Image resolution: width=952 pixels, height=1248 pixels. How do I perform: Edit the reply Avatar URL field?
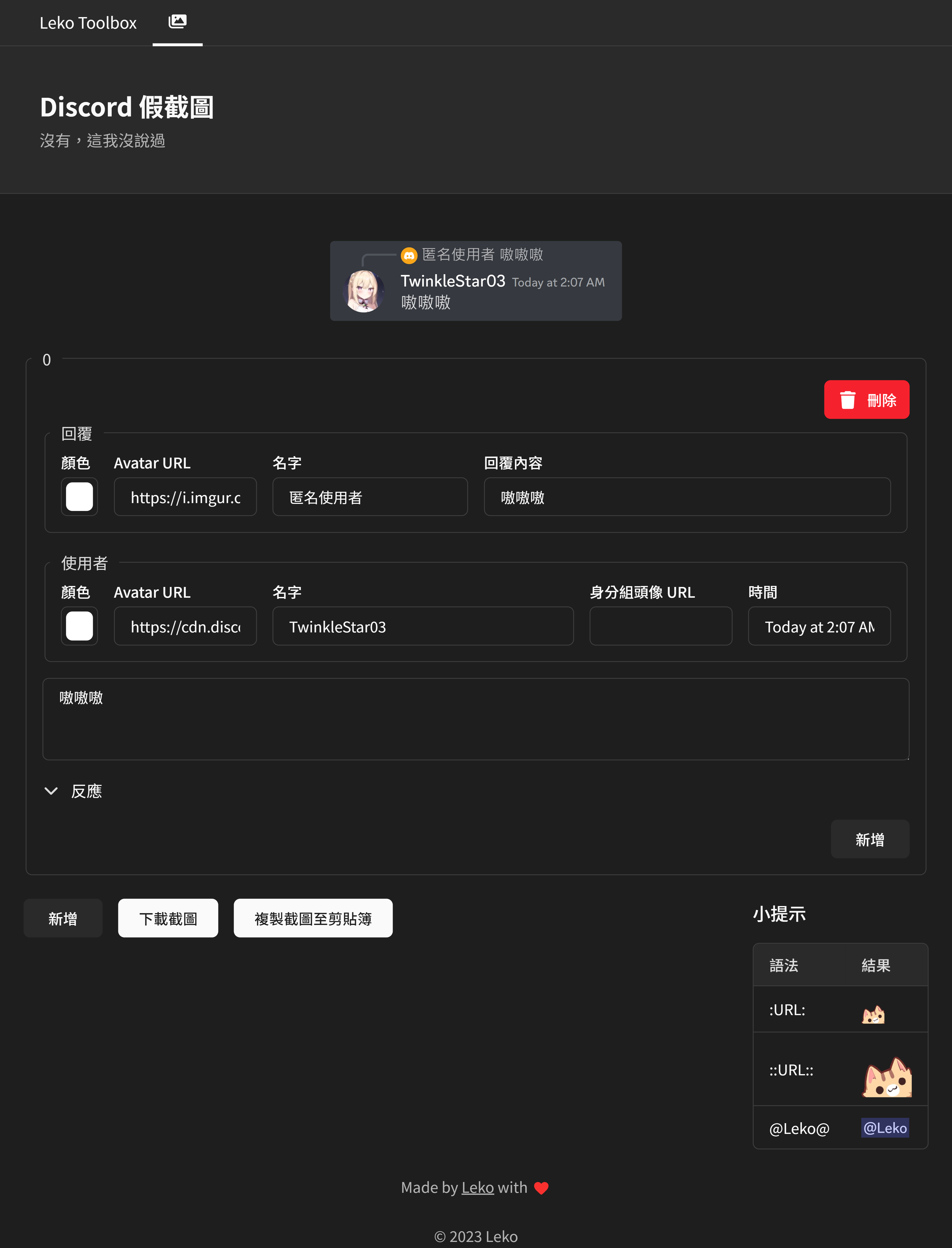pyautogui.click(x=185, y=497)
